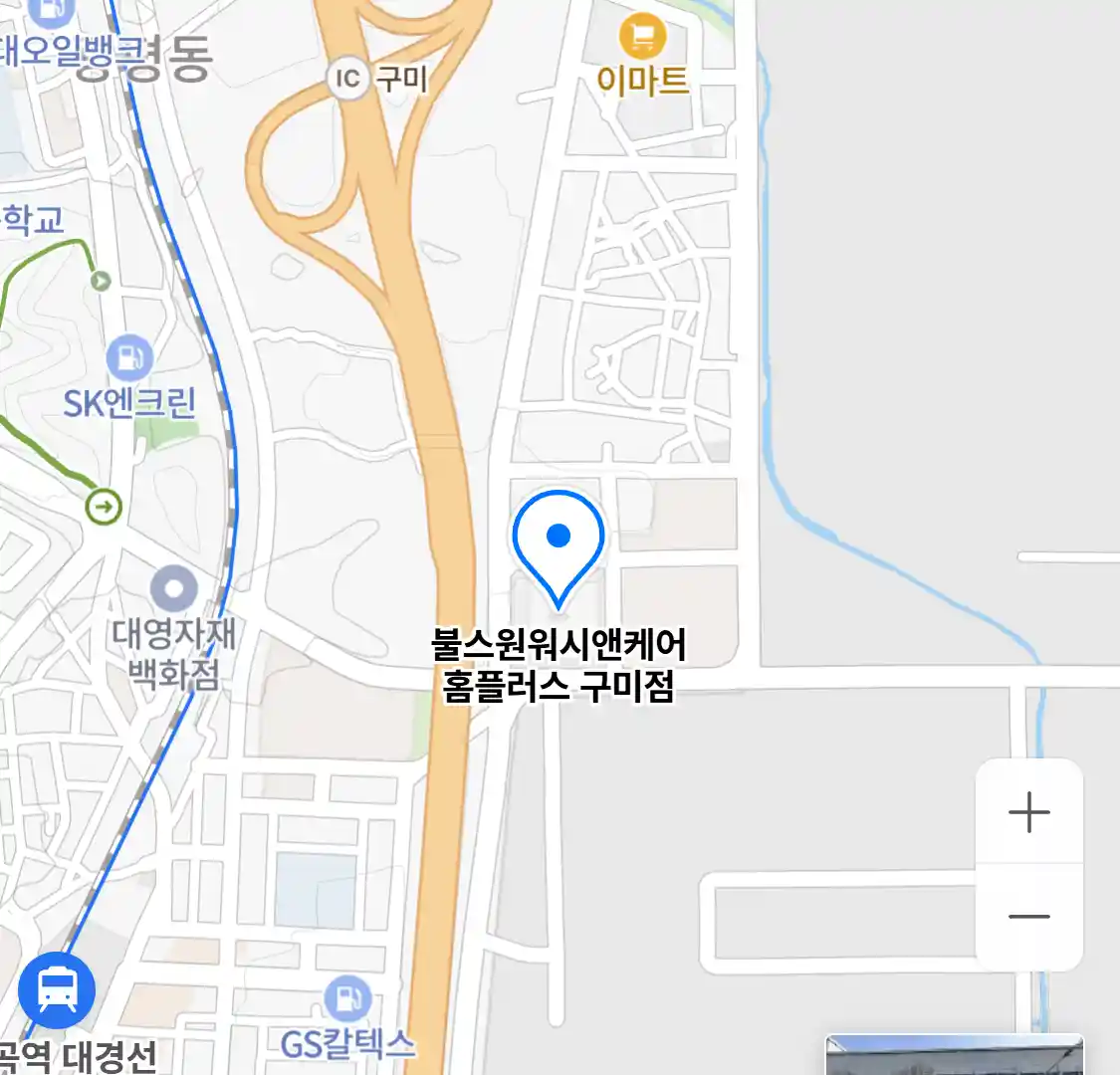
Task: Select the 대영자재백화점 place marker
Action: 174,590
